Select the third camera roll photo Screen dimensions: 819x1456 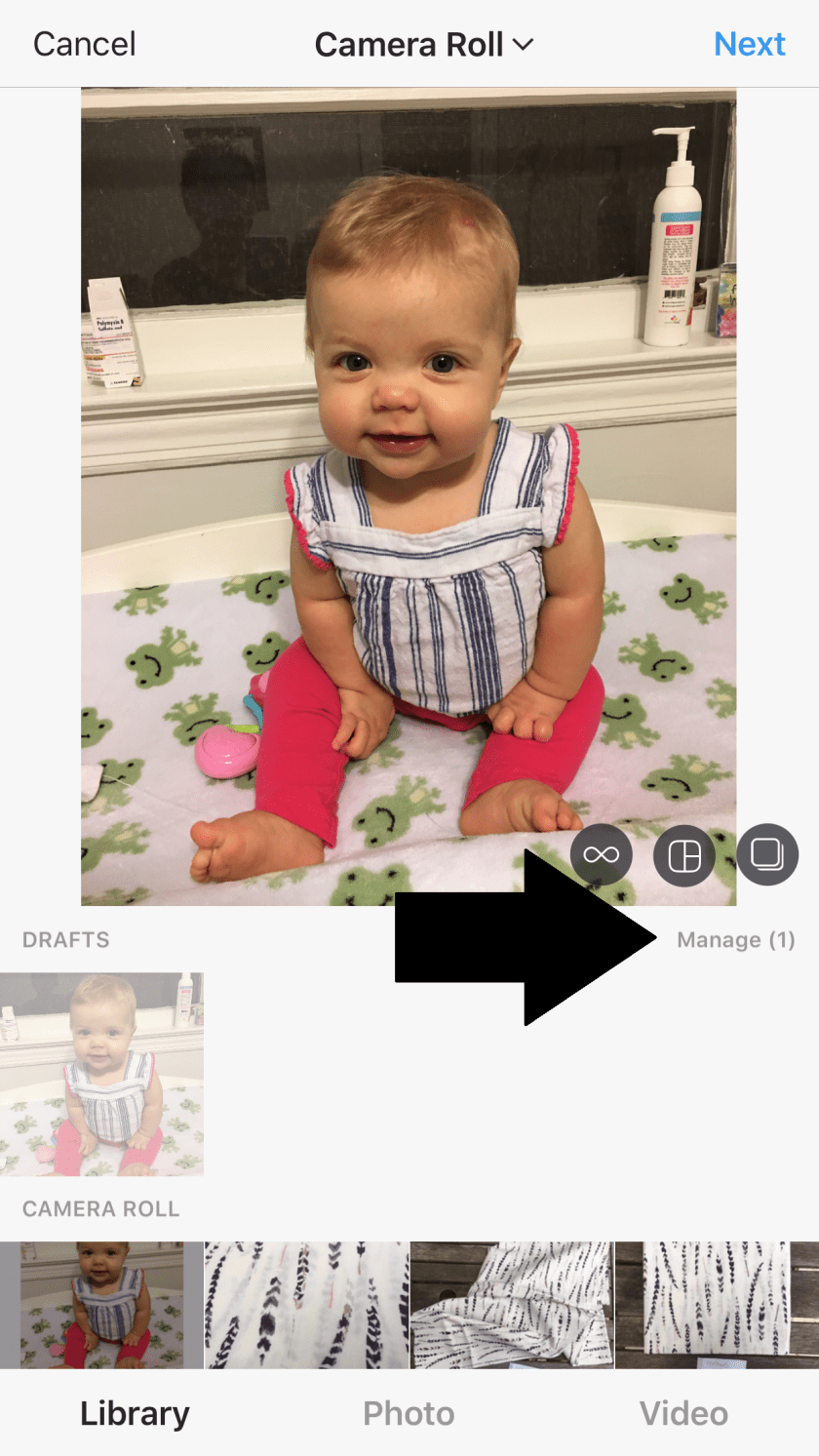[x=512, y=1304]
